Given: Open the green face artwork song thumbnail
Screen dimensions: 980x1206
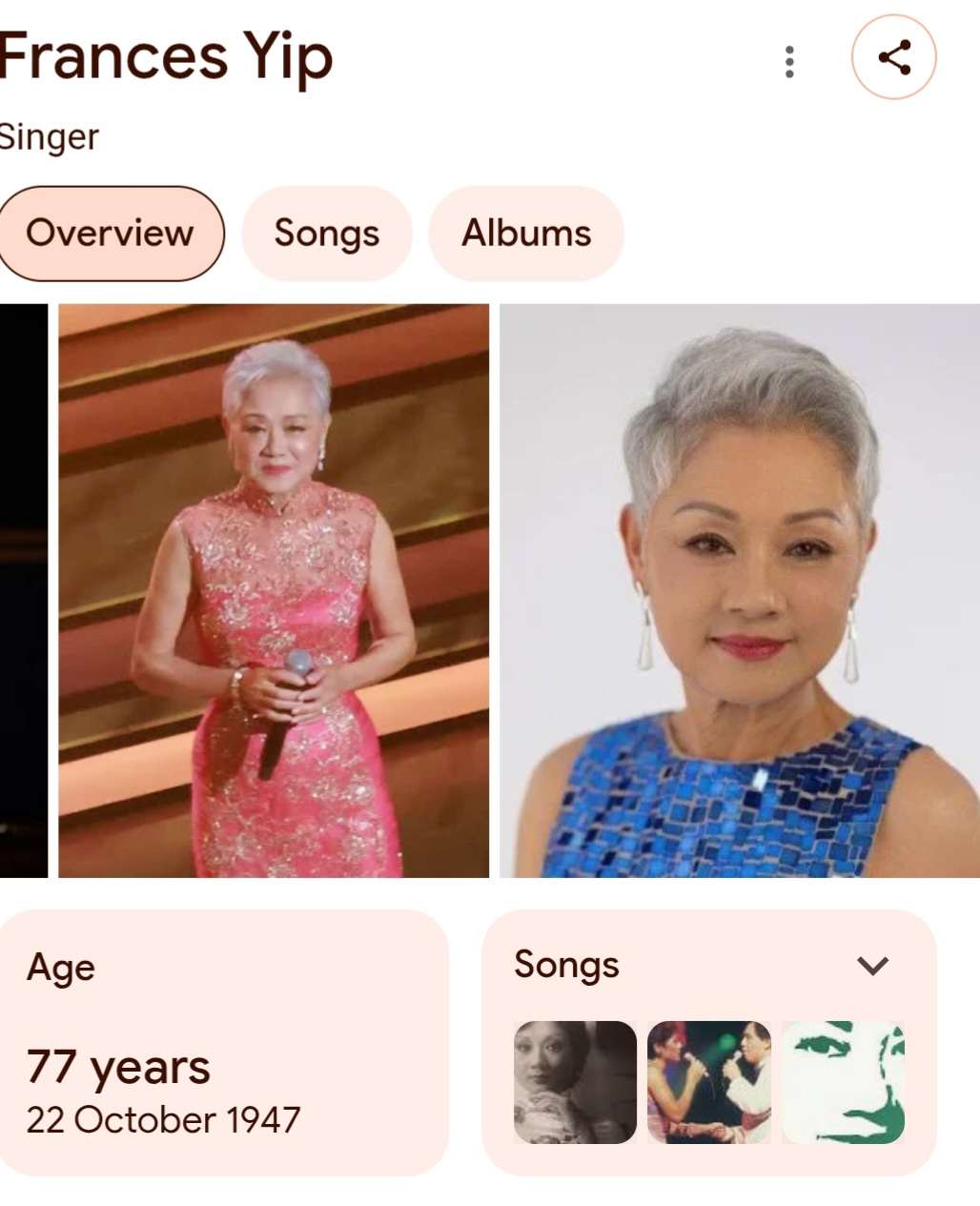Looking at the screenshot, I should (843, 1082).
